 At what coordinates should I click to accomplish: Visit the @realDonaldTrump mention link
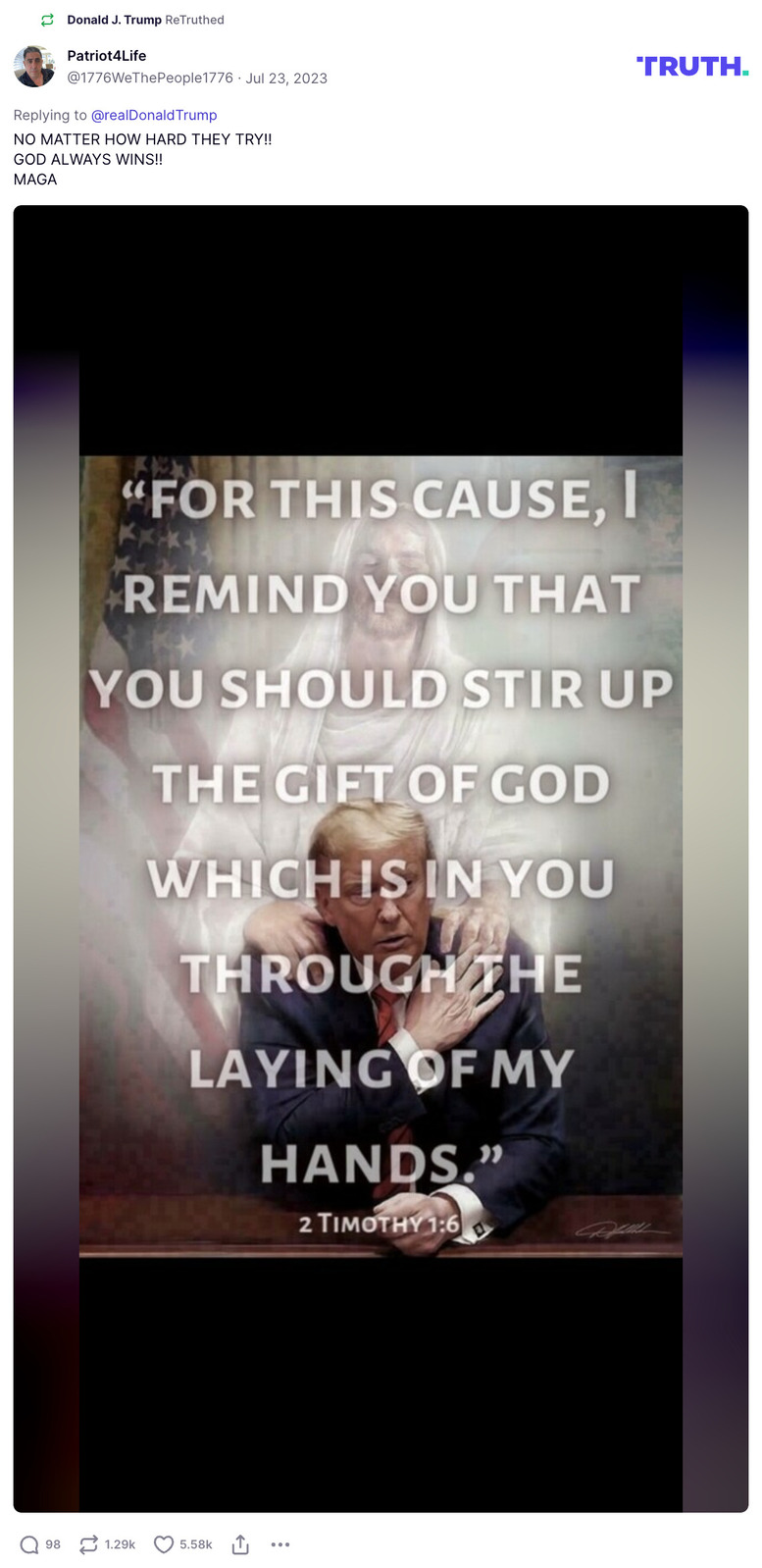pyautogui.click(x=154, y=115)
